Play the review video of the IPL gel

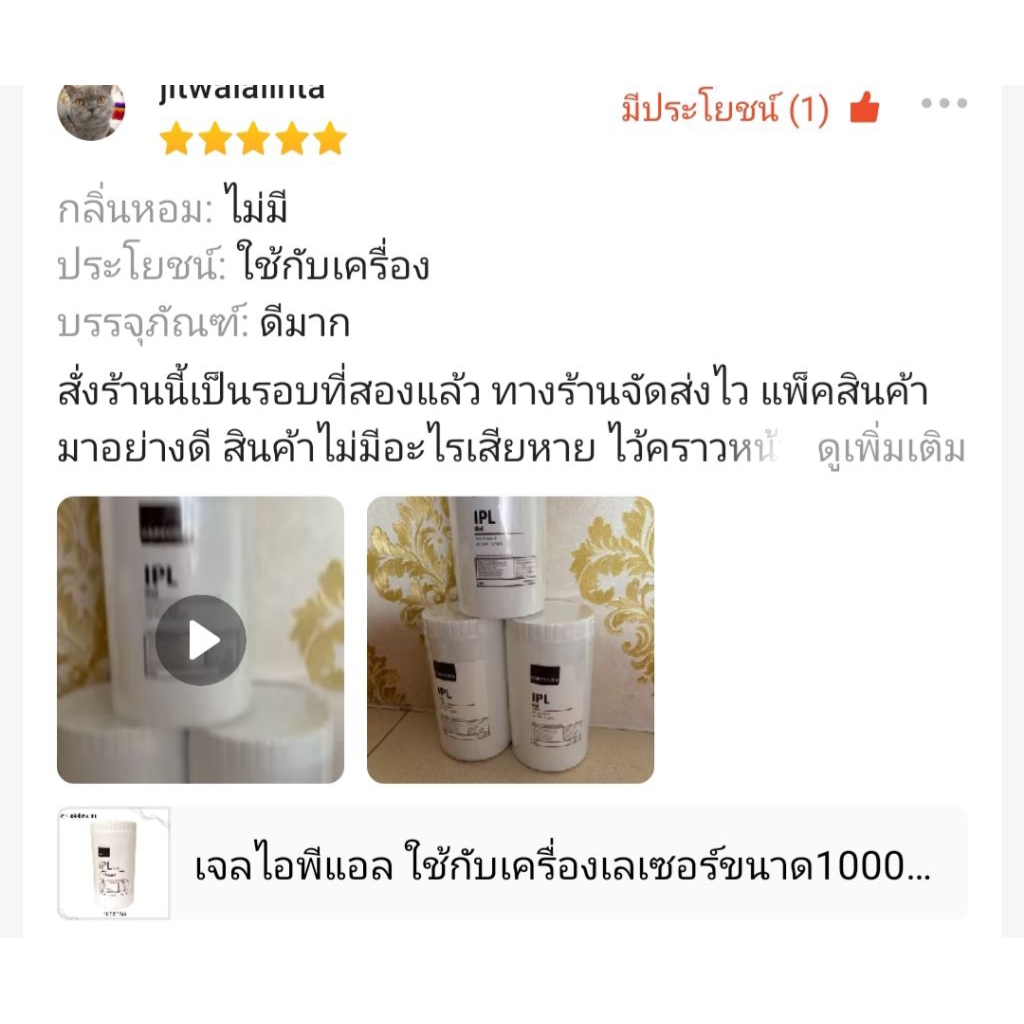click(201, 640)
